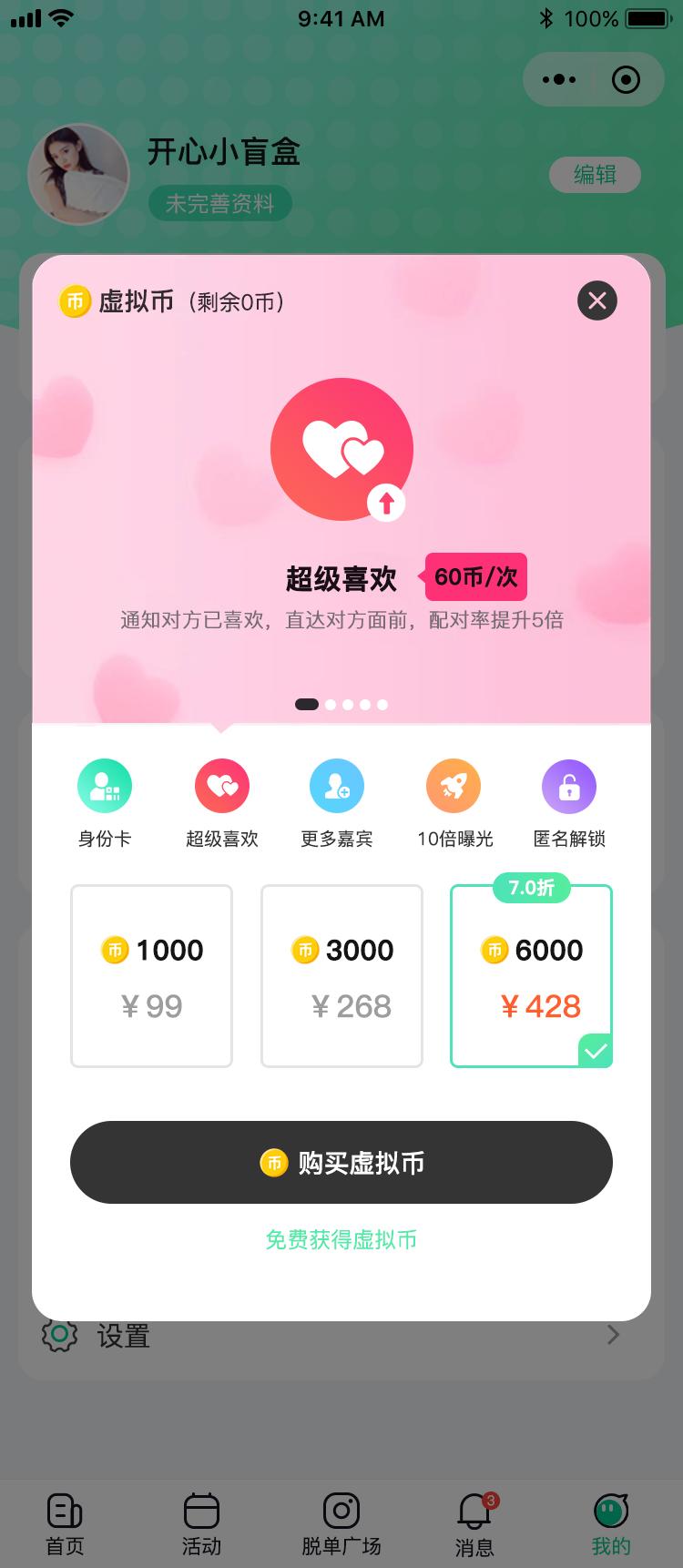This screenshot has width=683, height=1568.
Task: Switch to the 脱单广场 tab
Action: 341,1524
